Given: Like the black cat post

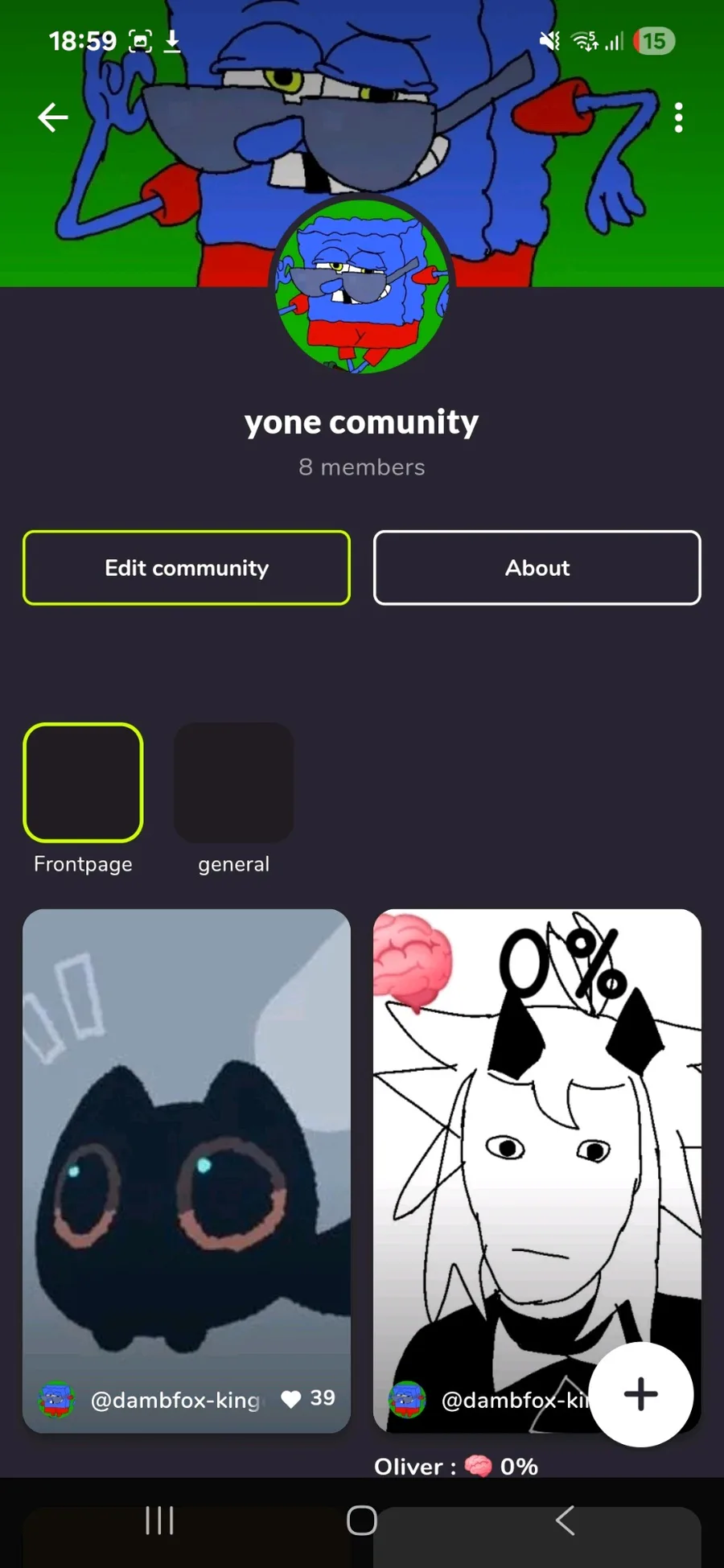Looking at the screenshot, I should (291, 1399).
